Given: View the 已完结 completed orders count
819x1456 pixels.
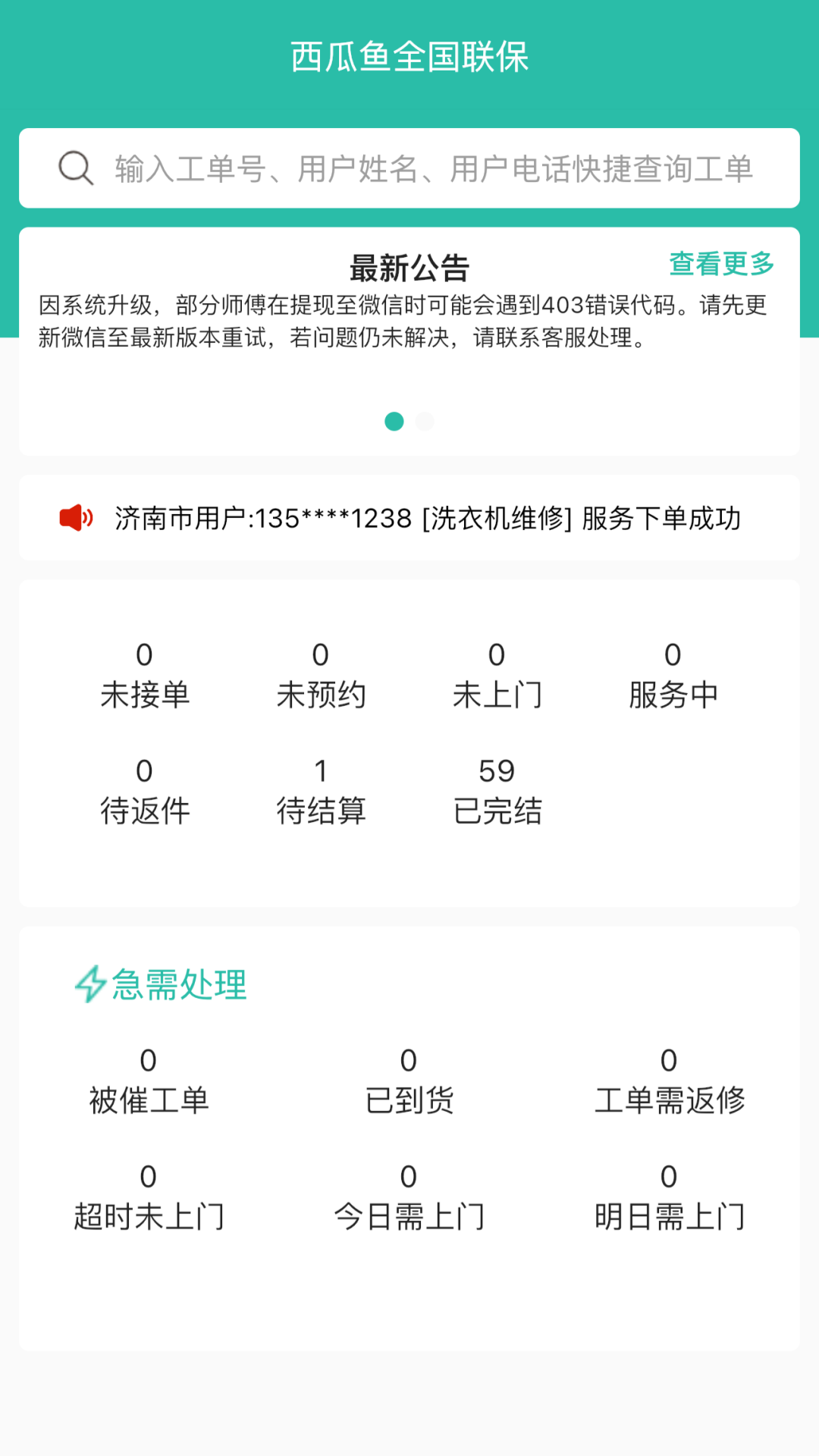Looking at the screenshot, I should coord(498,790).
